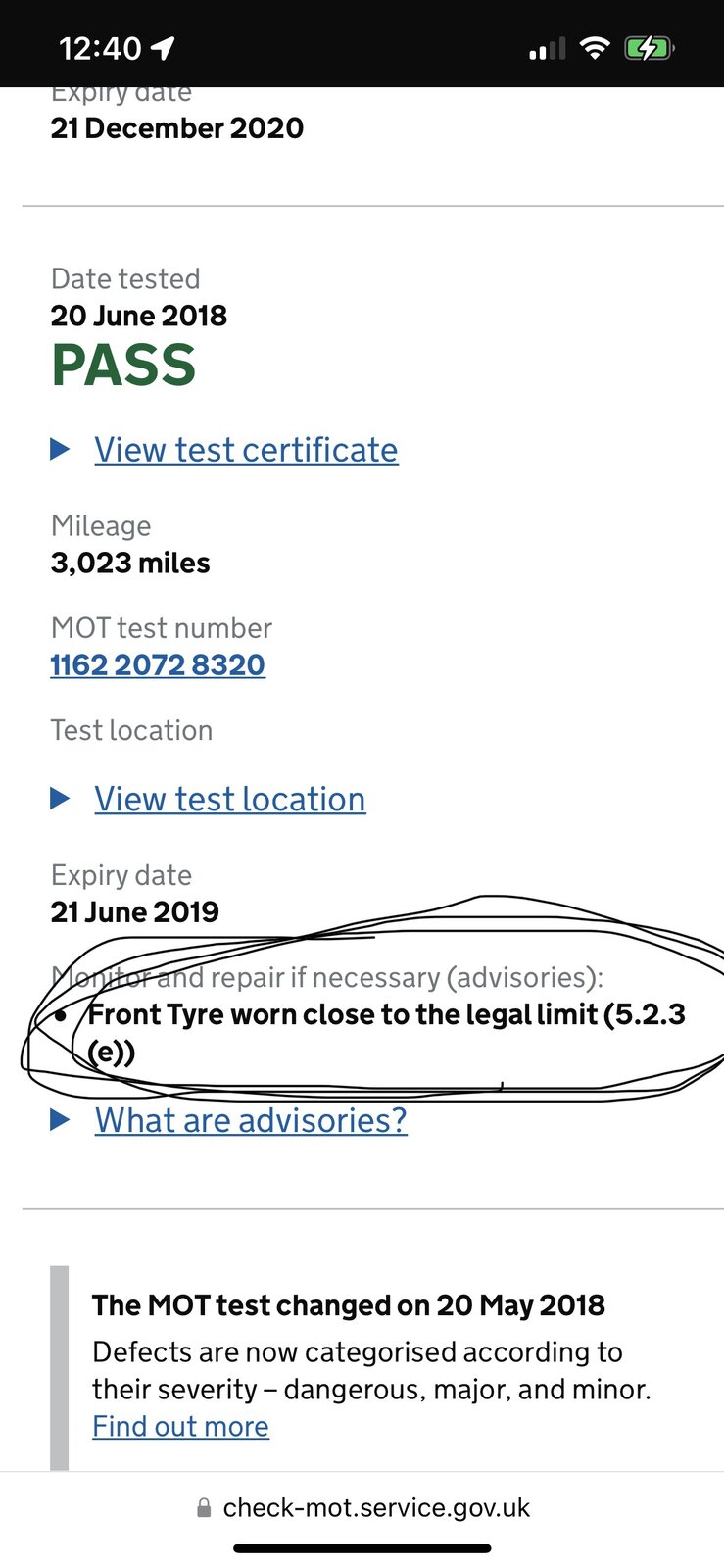Open MOT test number 1162 2072 8320
The image size is (724, 1568).
[x=158, y=664]
